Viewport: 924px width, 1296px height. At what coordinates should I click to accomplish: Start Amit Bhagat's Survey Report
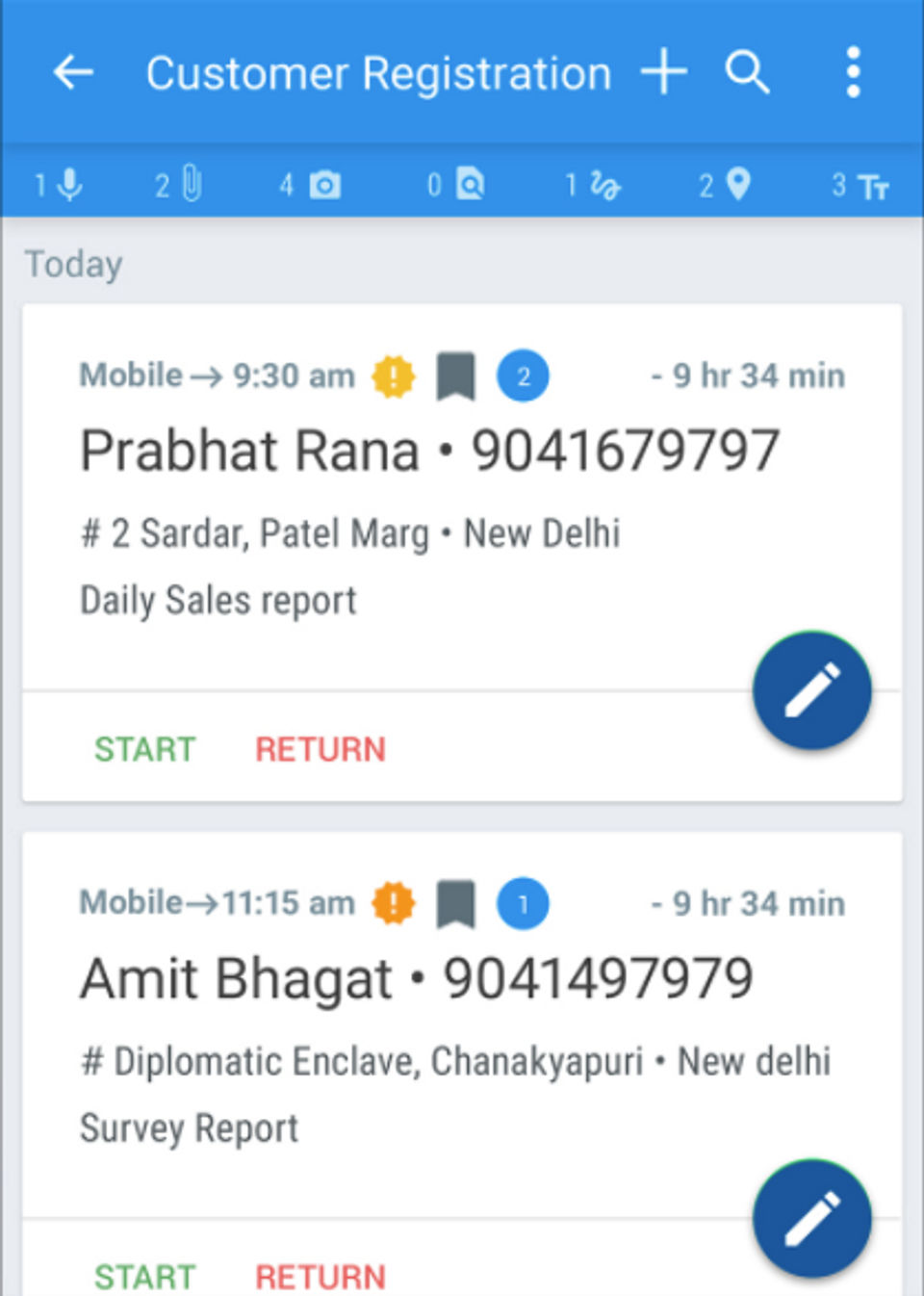click(145, 1277)
